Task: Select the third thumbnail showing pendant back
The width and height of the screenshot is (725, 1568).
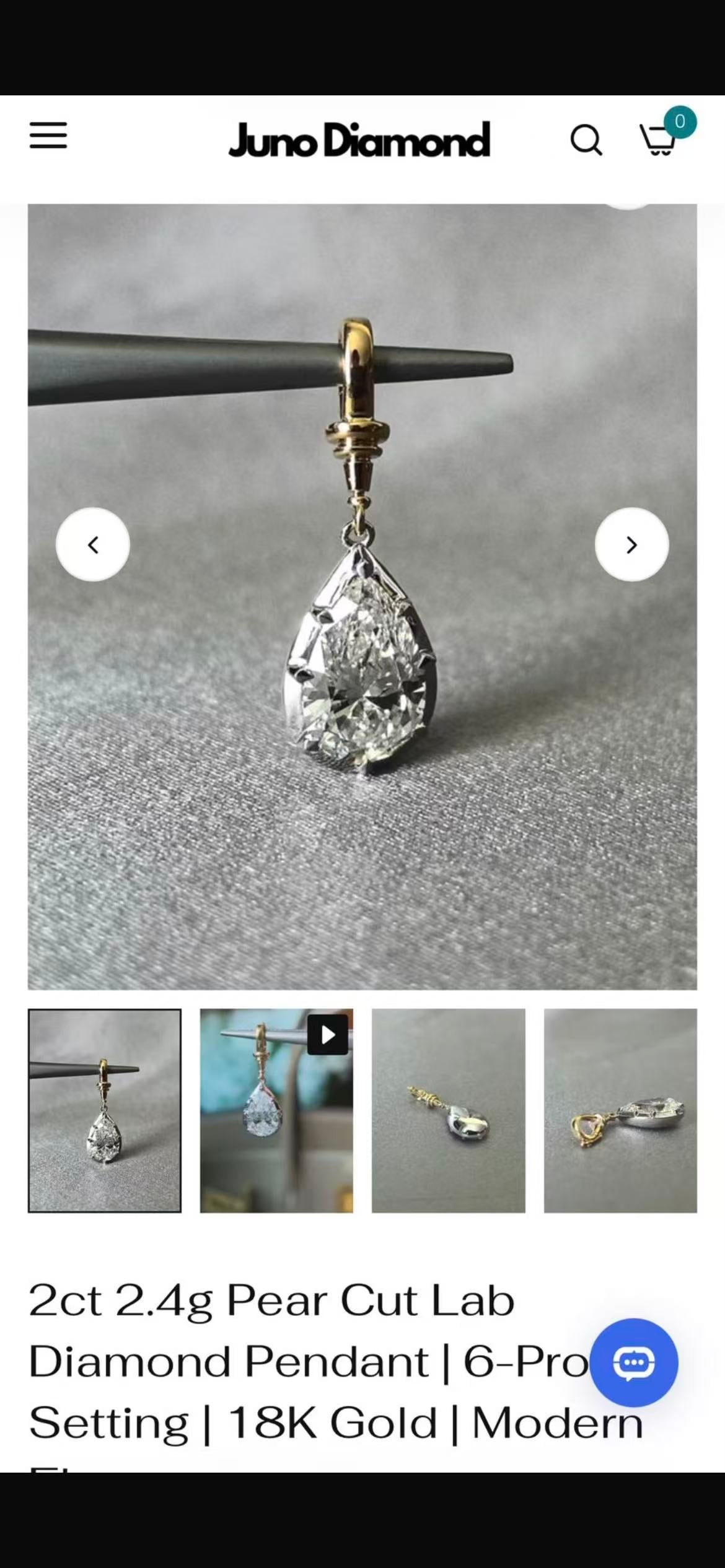Action: pyautogui.click(x=449, y=1110)
